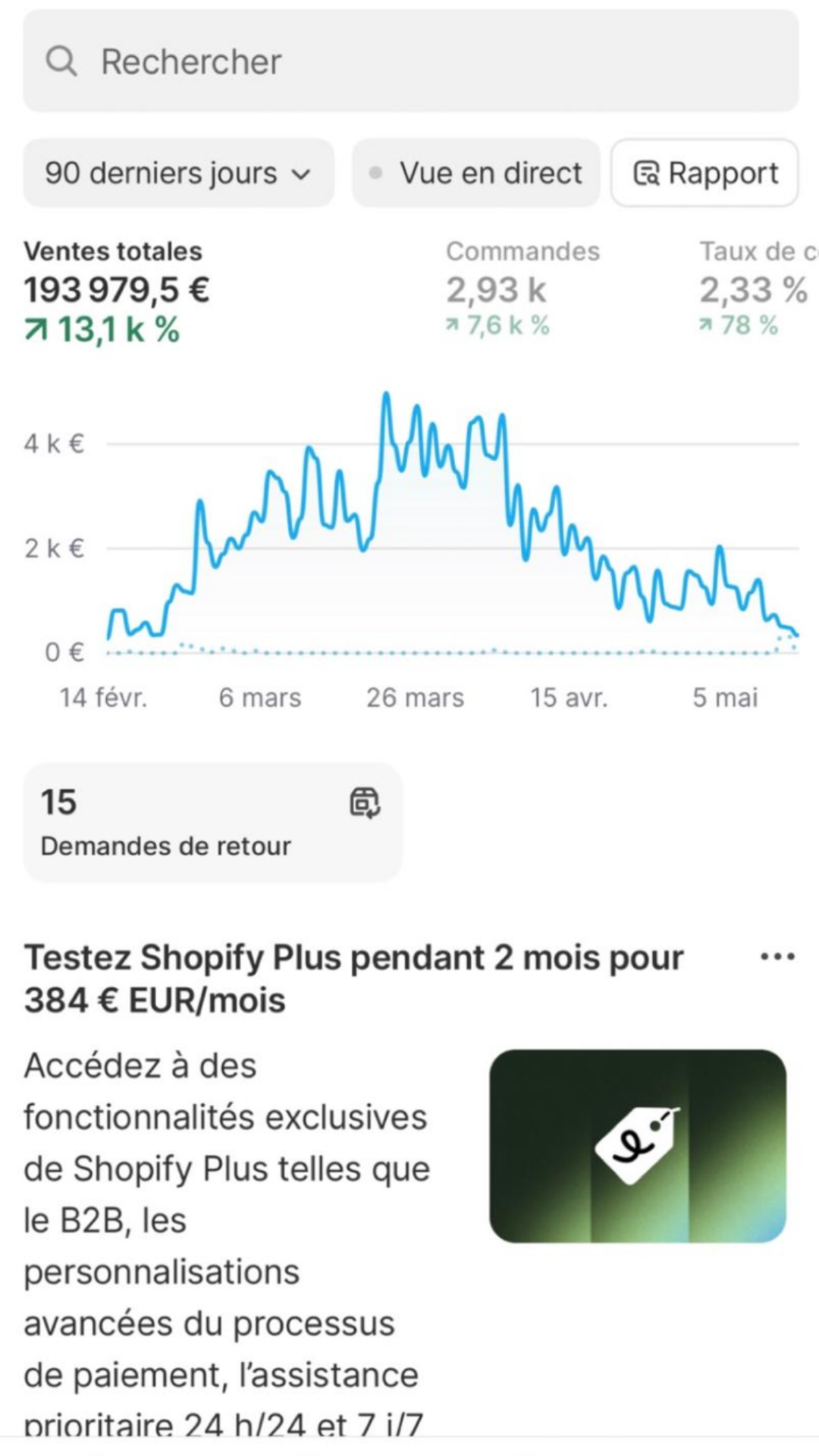Open the Rechercher search field
The width and height of the screenshot is (819, 1456).
click(409, 62)
